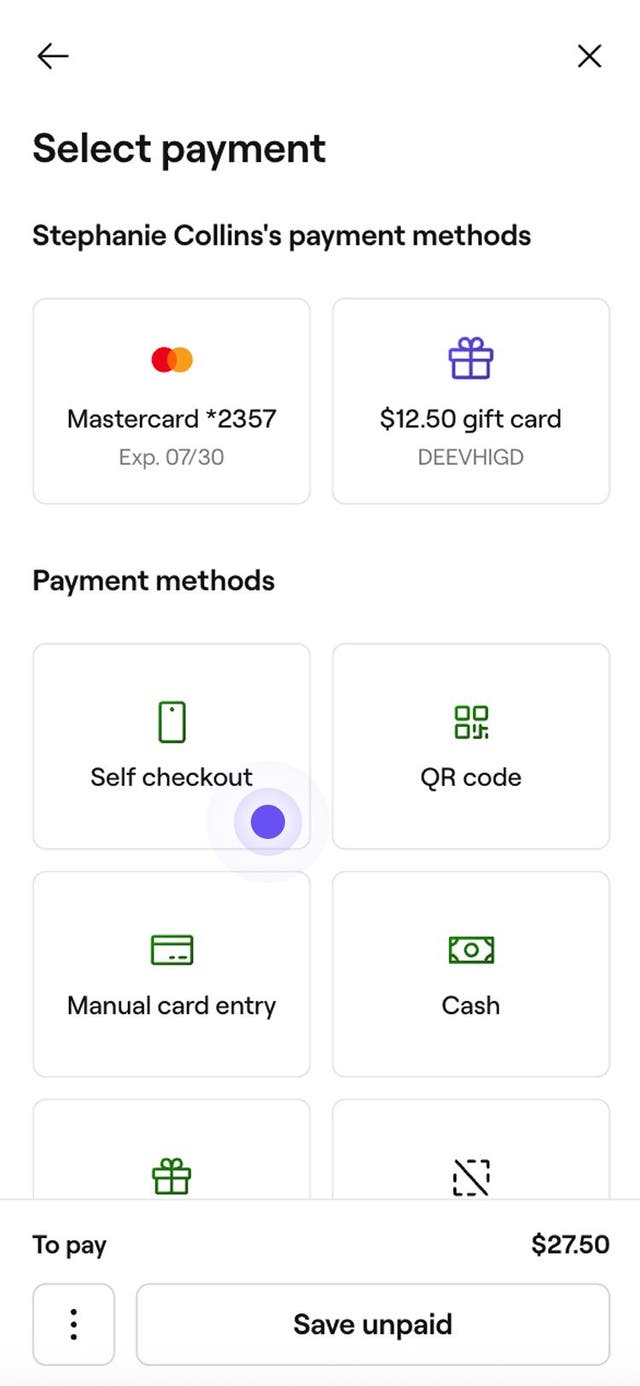
Task: Pay with the $12.50 gift card
Action: click(x=471, y=401)
